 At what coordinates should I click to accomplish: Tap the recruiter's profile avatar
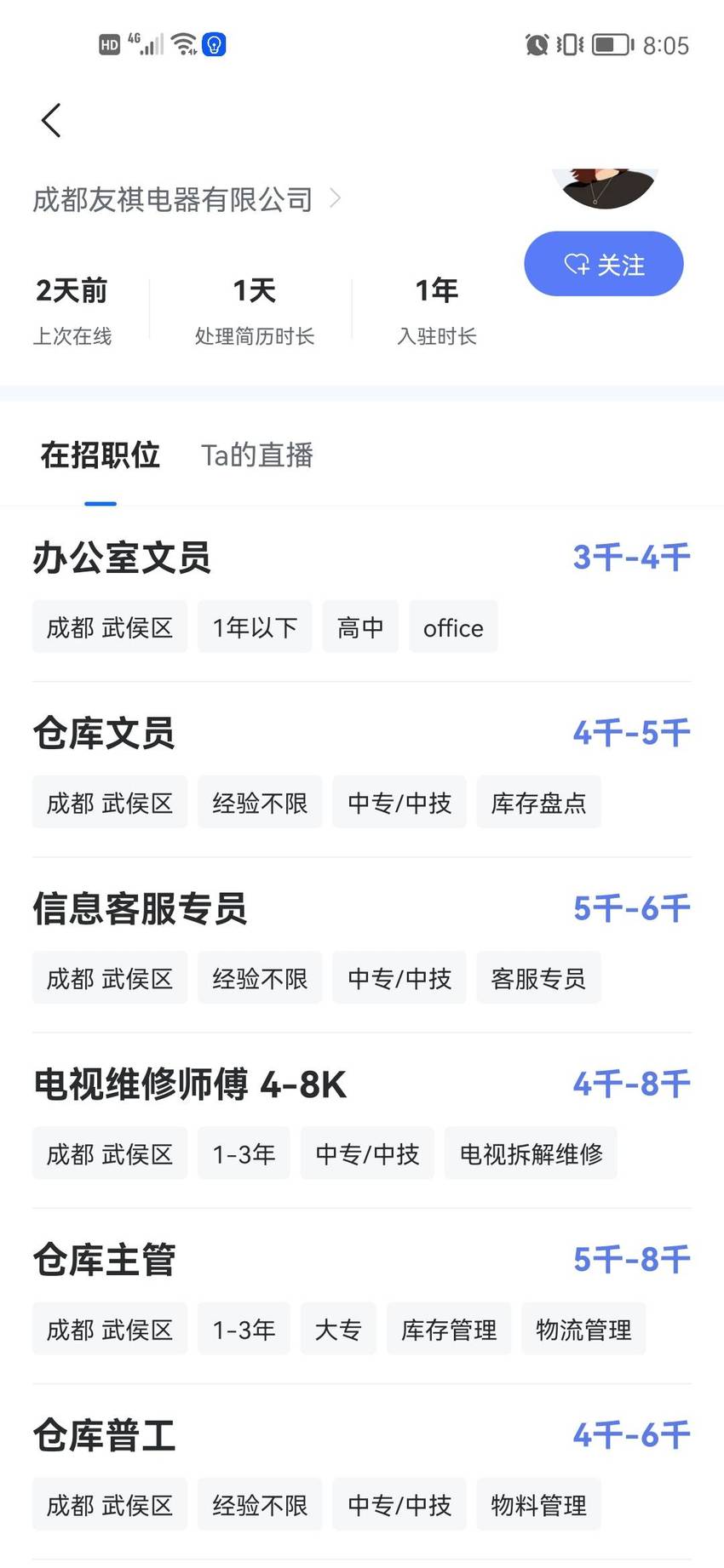pos(605,187)
